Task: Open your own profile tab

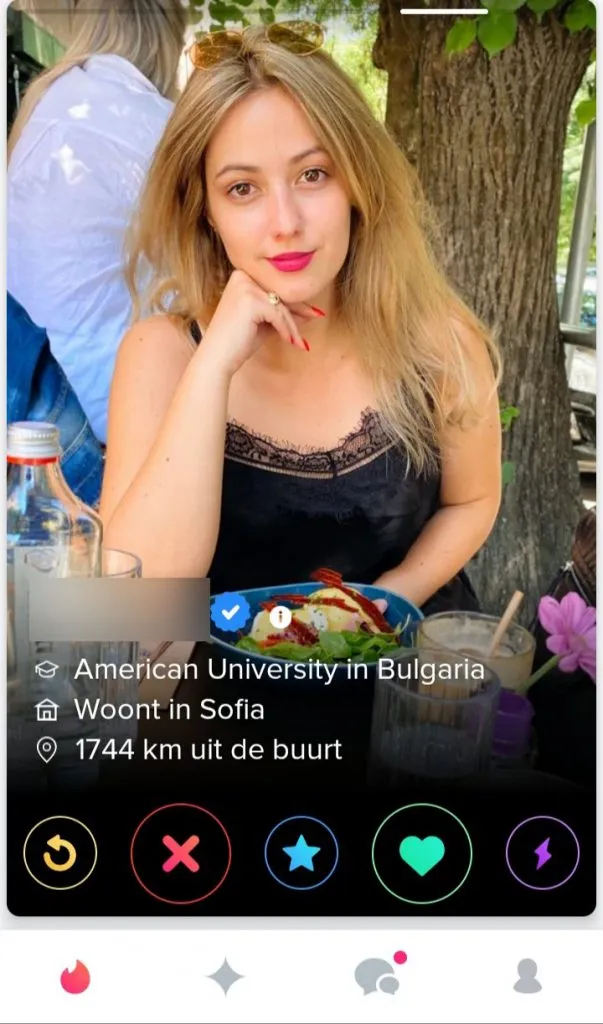Action: click(527, 976)
